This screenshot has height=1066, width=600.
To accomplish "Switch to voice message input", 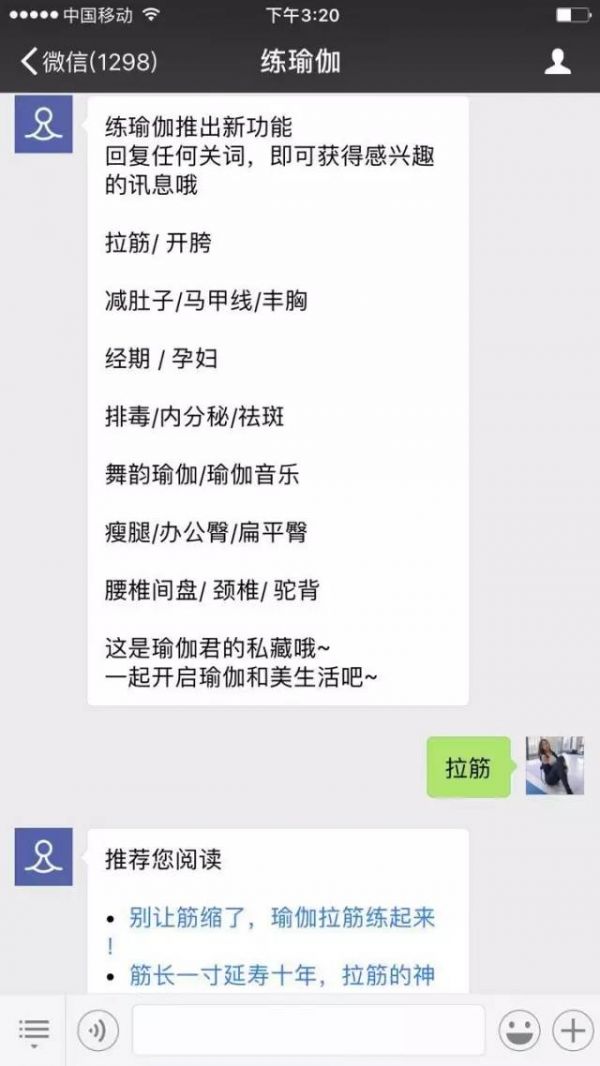I will tap(98, 1031).
